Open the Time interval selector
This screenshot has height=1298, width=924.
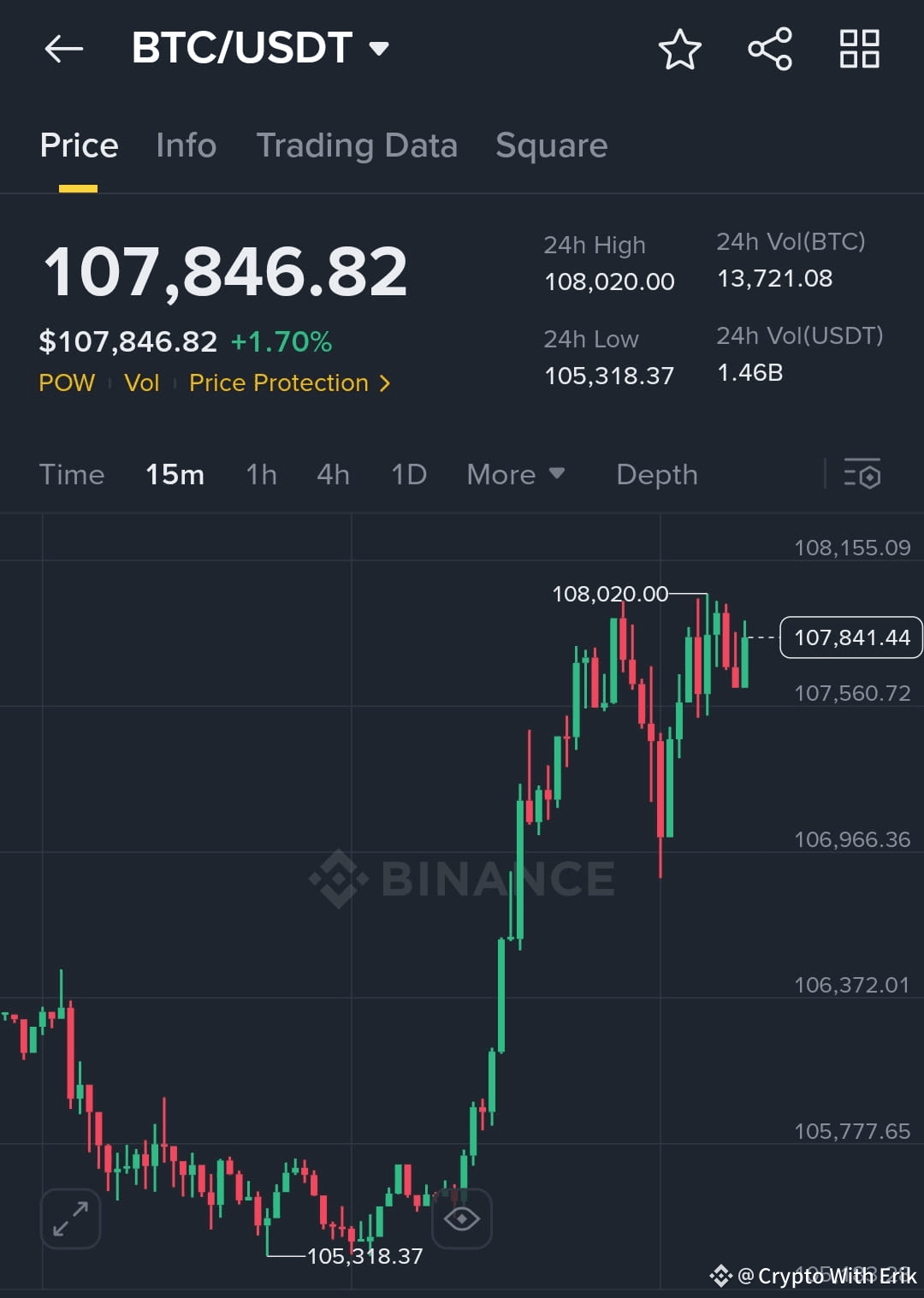[71, 474]
